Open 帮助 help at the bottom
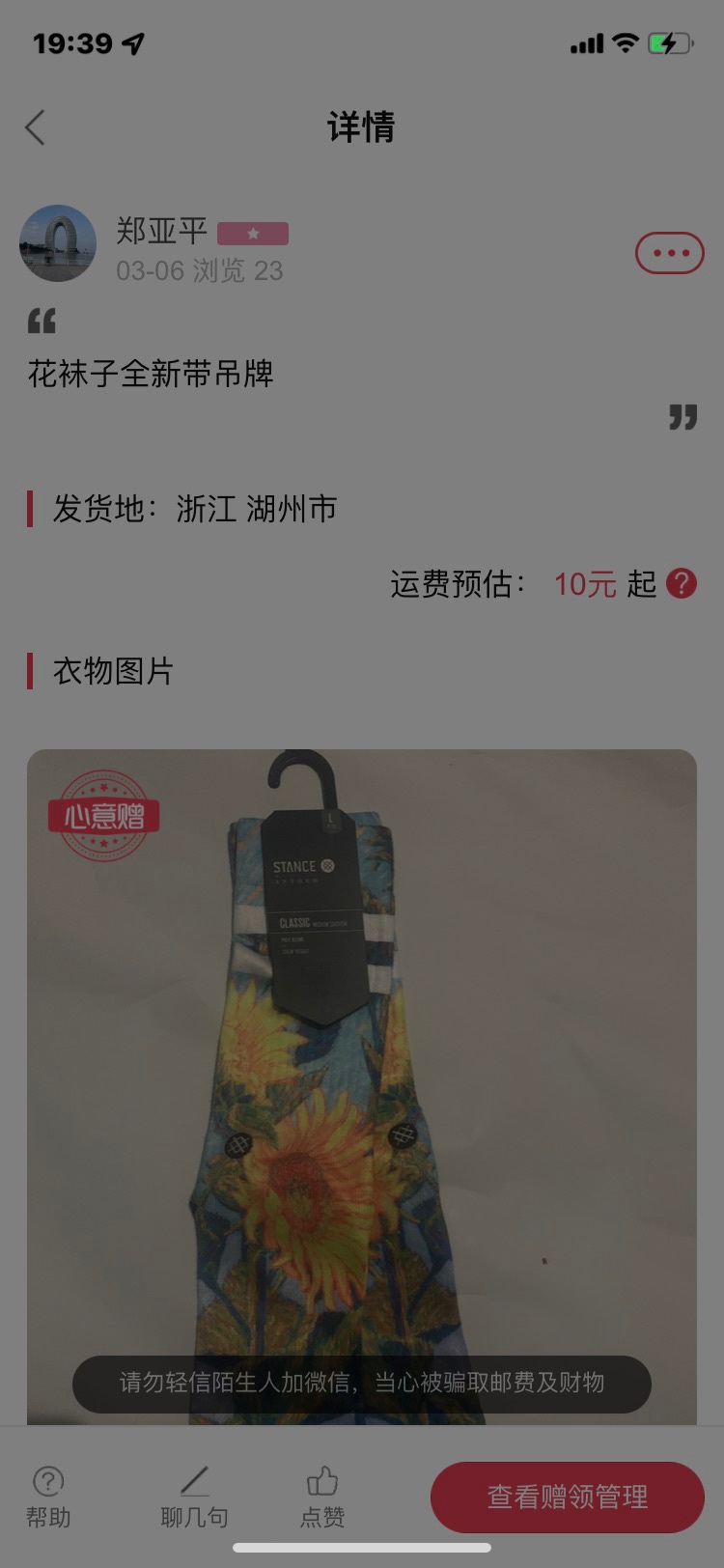 pyautogui.click(x=48, y=1497)
